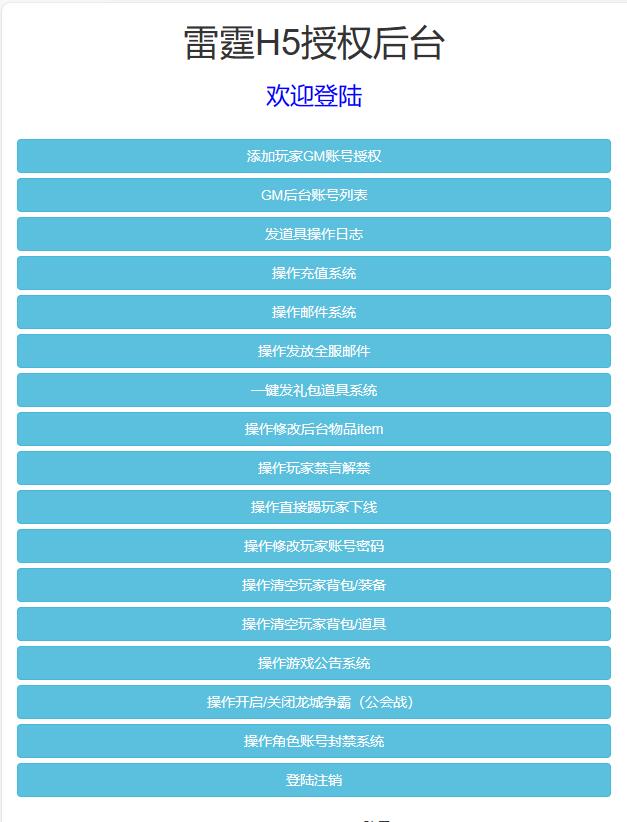Viewport: 627px width, 822px height.
Task: Log out via 登陆注销
Action: [313, 780]
